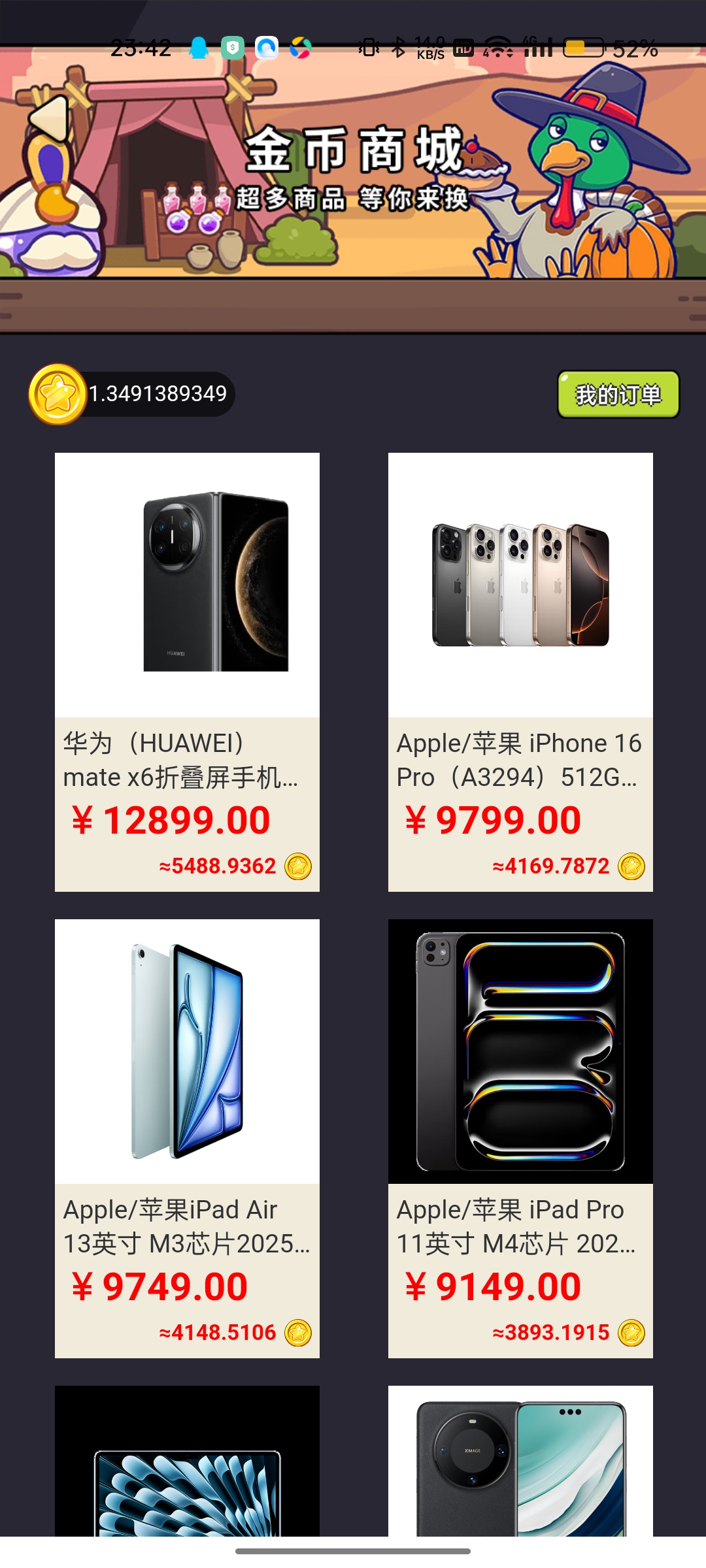
Task: Open 我的订单 orders button
Action: tap(618, 395)
